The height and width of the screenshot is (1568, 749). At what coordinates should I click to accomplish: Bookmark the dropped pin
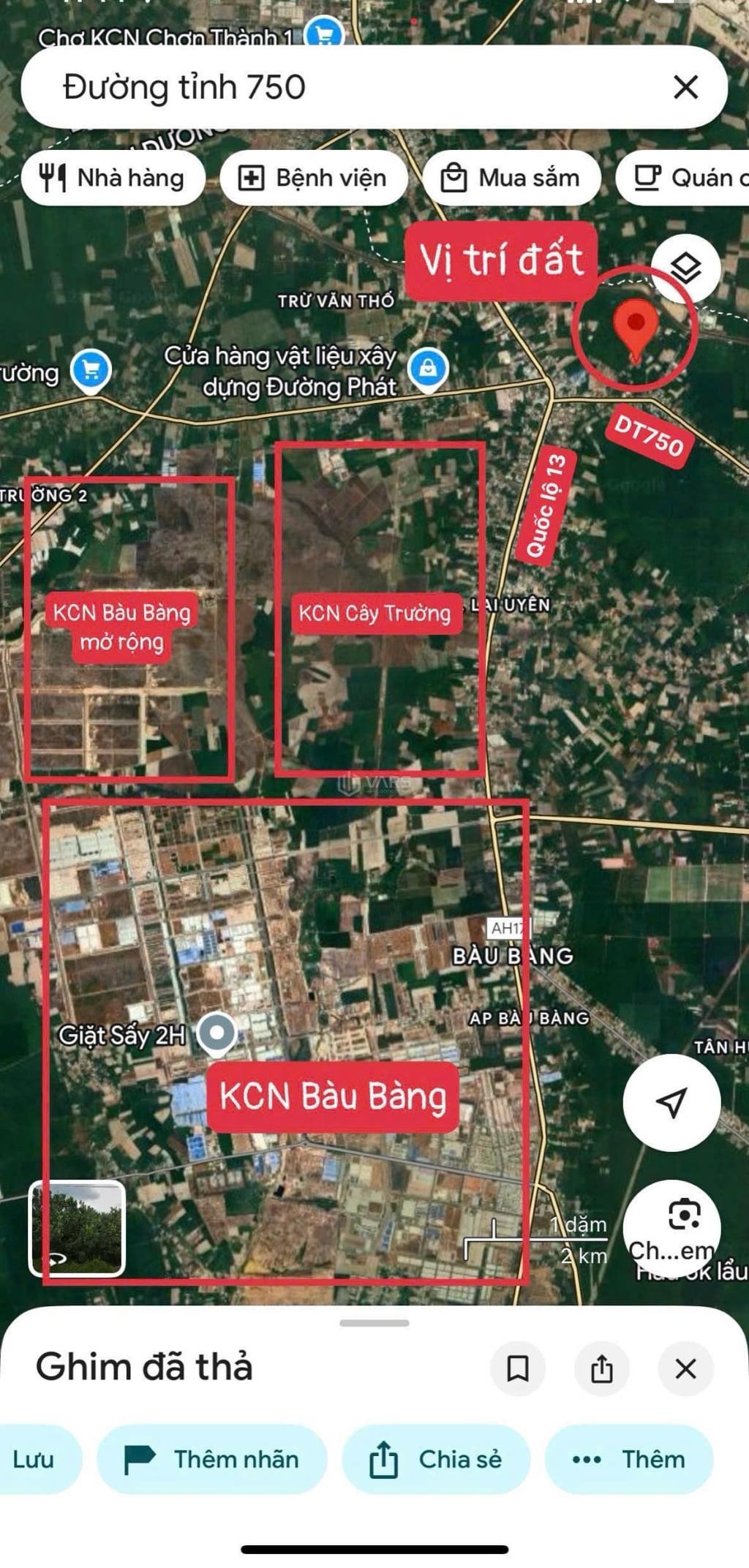(518, 1368)
